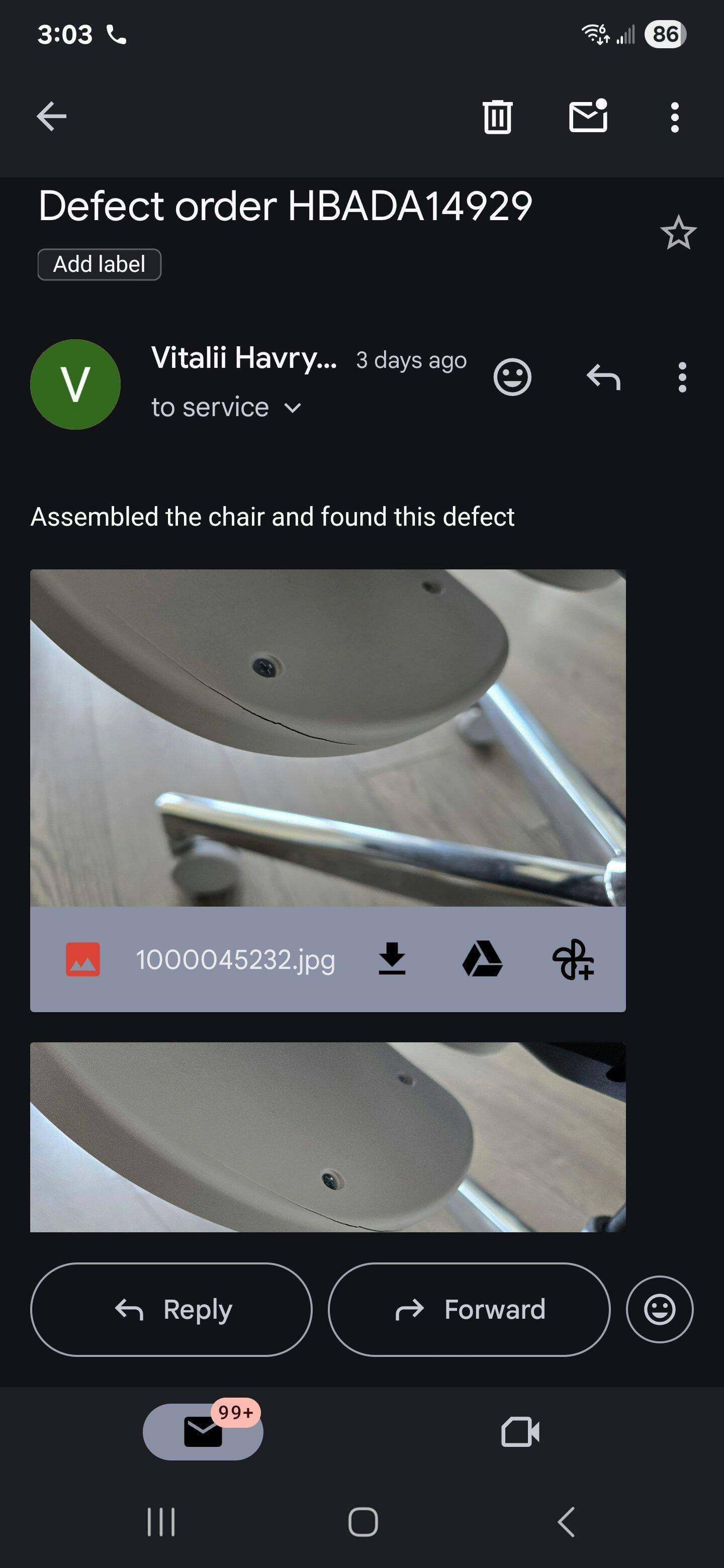Save 1000045232.jpg to Google Drive
This screenshot has width=724, height=1568.
[482, 959]
